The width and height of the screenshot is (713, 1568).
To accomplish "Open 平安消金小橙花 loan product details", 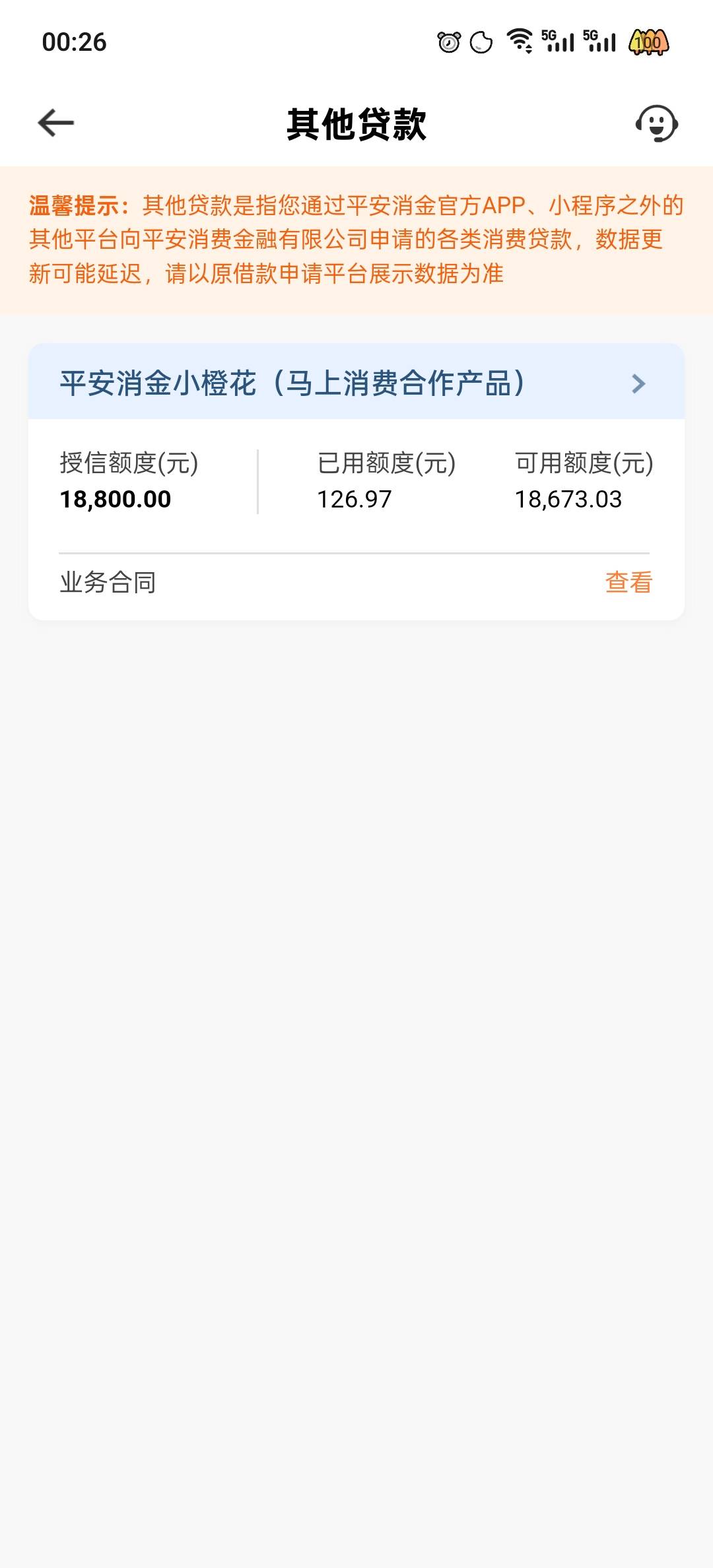I will click(356, 382).
